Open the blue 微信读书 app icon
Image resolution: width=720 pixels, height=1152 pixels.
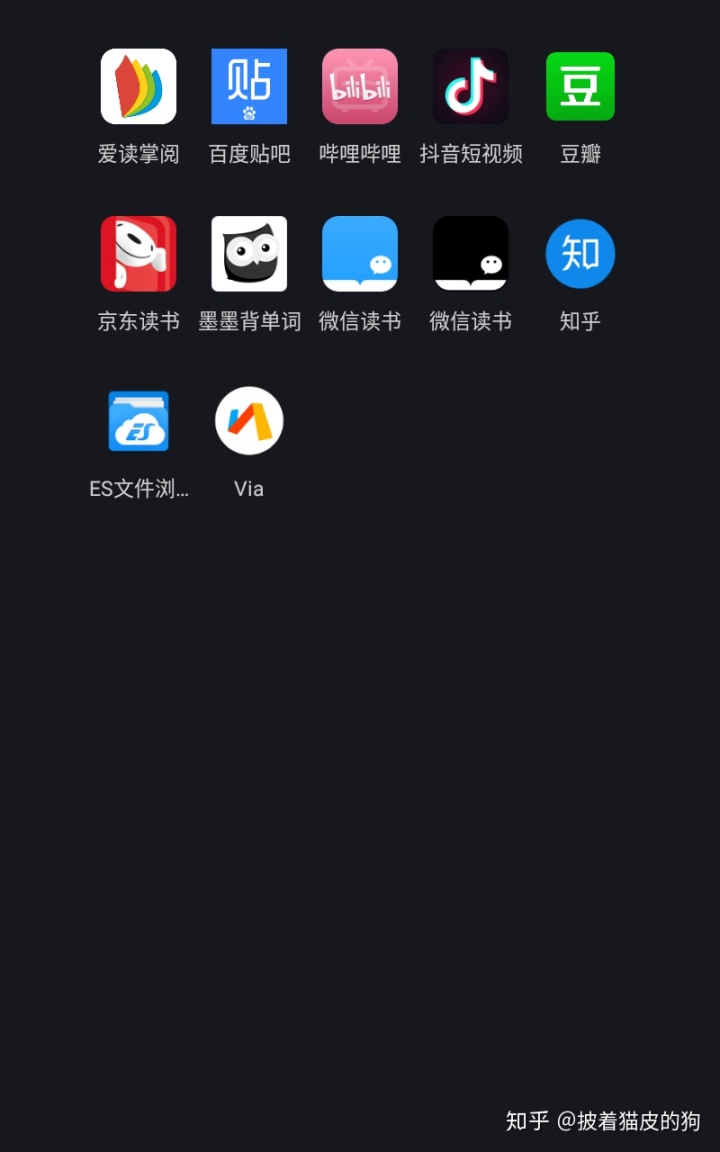tap(360, 254)
